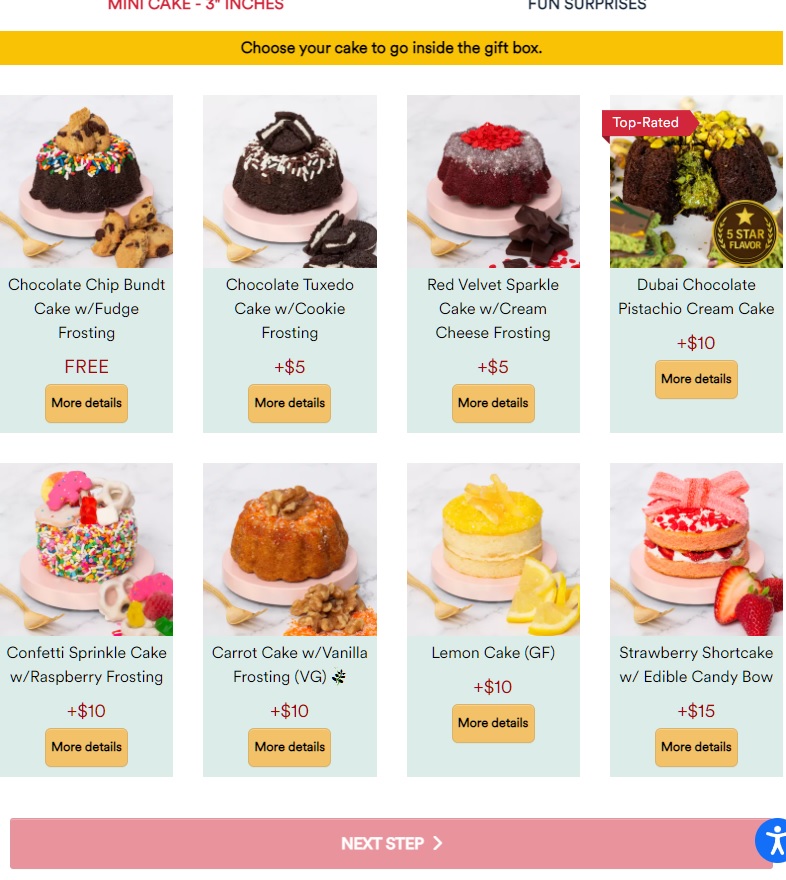
Task: Pick the Red Velvet Sparkle Cake image
Action: coord(493,181)
